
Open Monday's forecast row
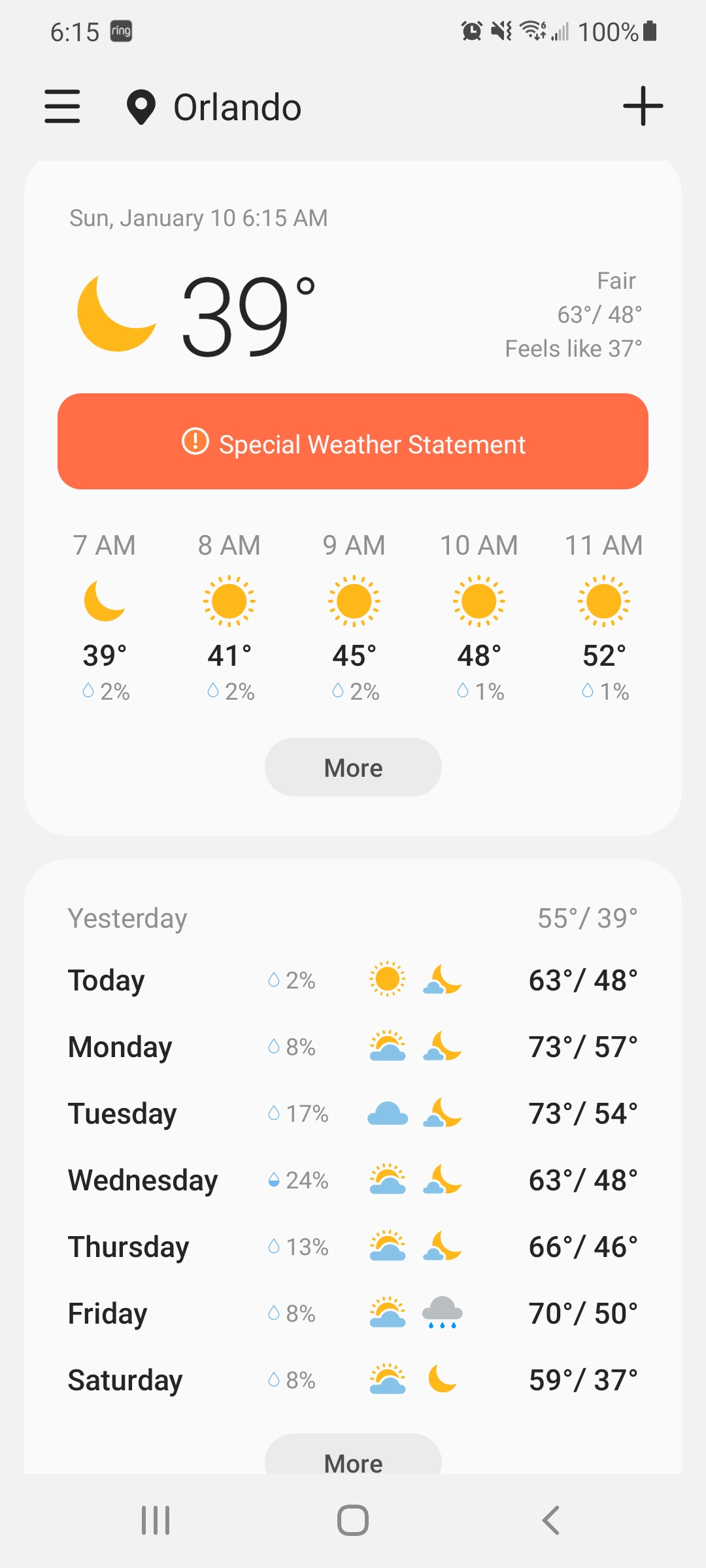(353, 1047)
